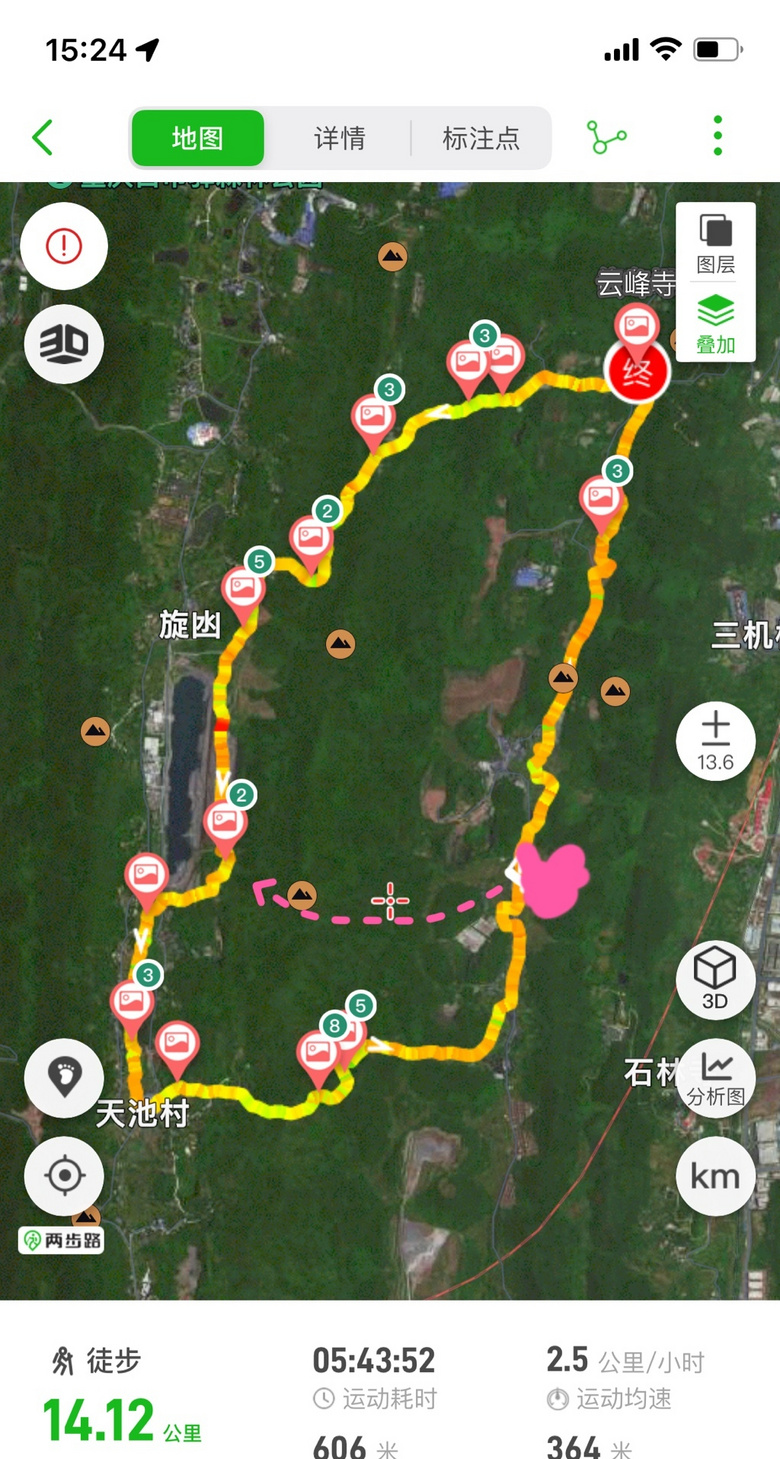Tap the 13.6 zoom level button
The image size is (780, 1459).
pos(716,742)
